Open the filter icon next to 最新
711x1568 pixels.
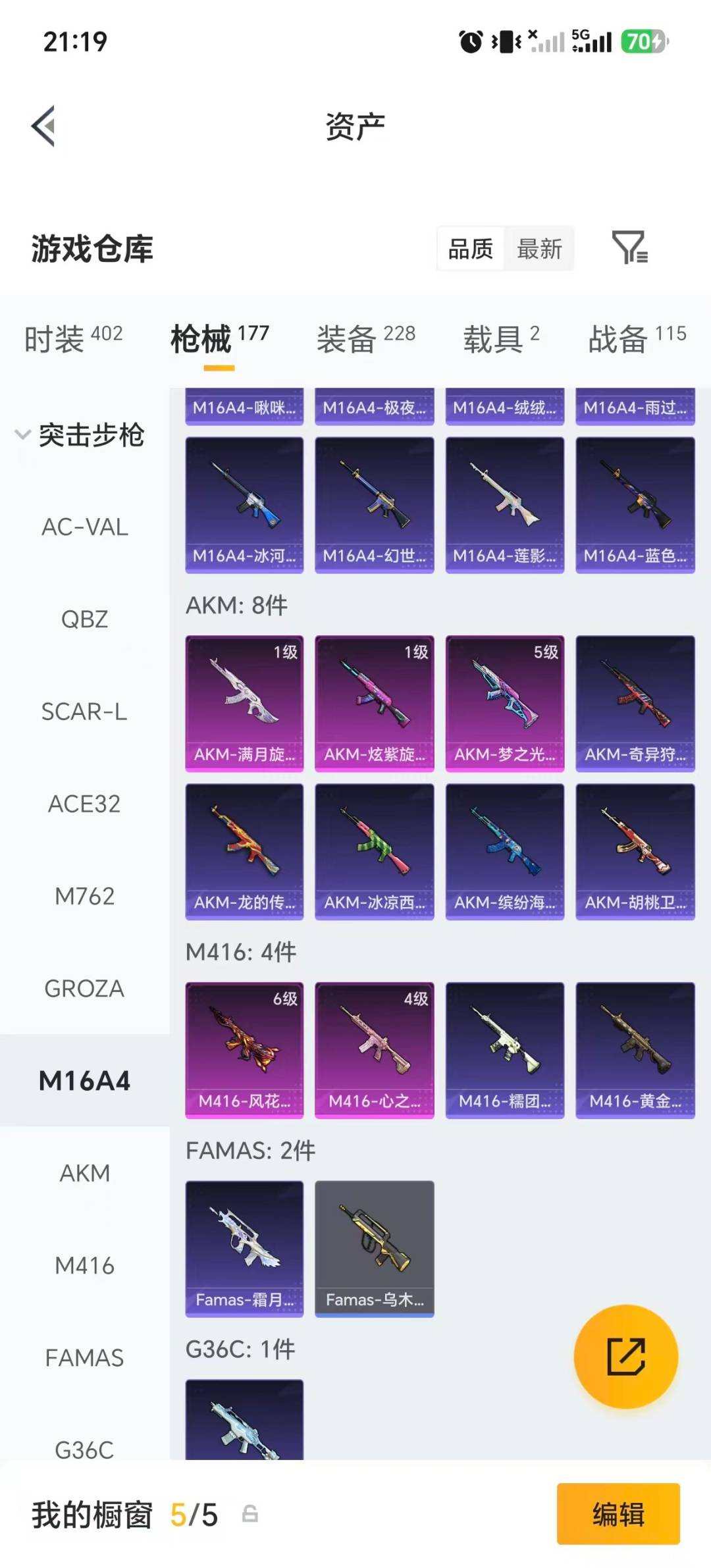pyautogui.click(x=630, y=248)
